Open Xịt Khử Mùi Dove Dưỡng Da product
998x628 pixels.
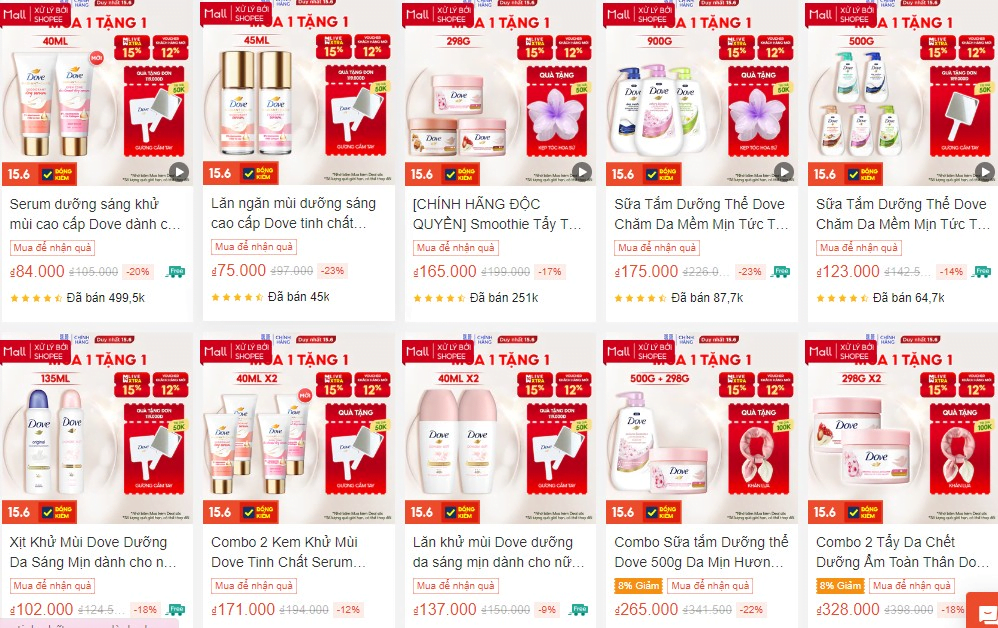tap(96, 552)
